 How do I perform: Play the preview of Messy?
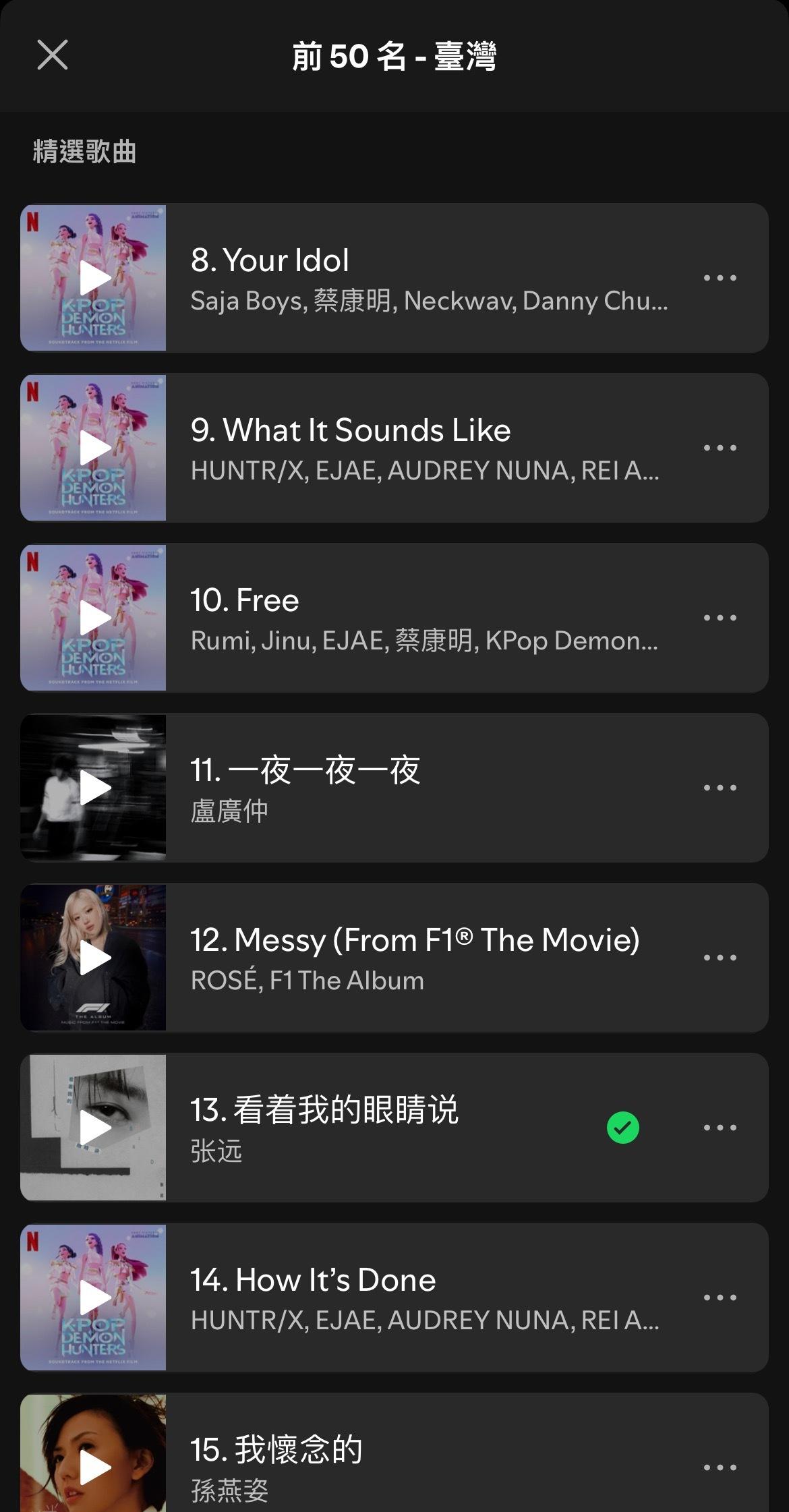coord(94,957)
